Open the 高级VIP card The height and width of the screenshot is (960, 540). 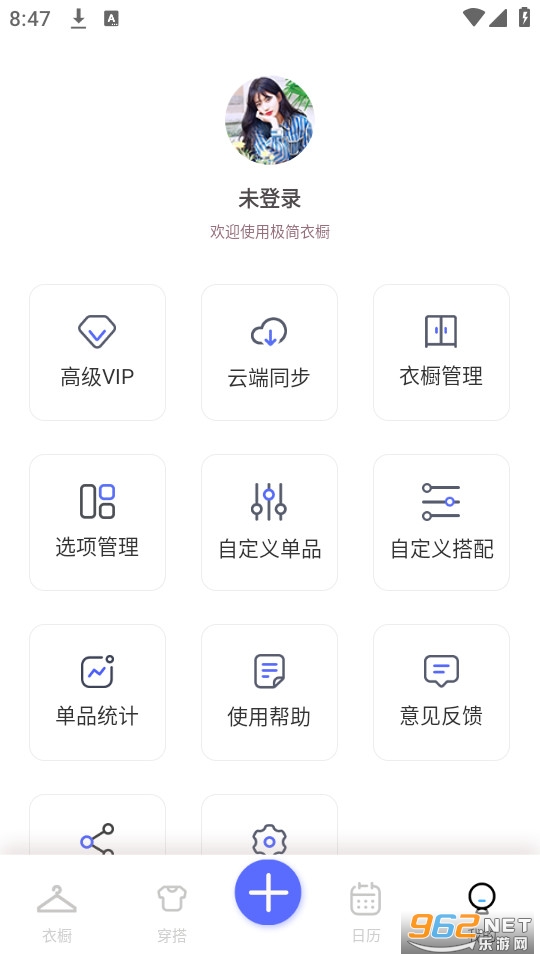pos(97,352)
